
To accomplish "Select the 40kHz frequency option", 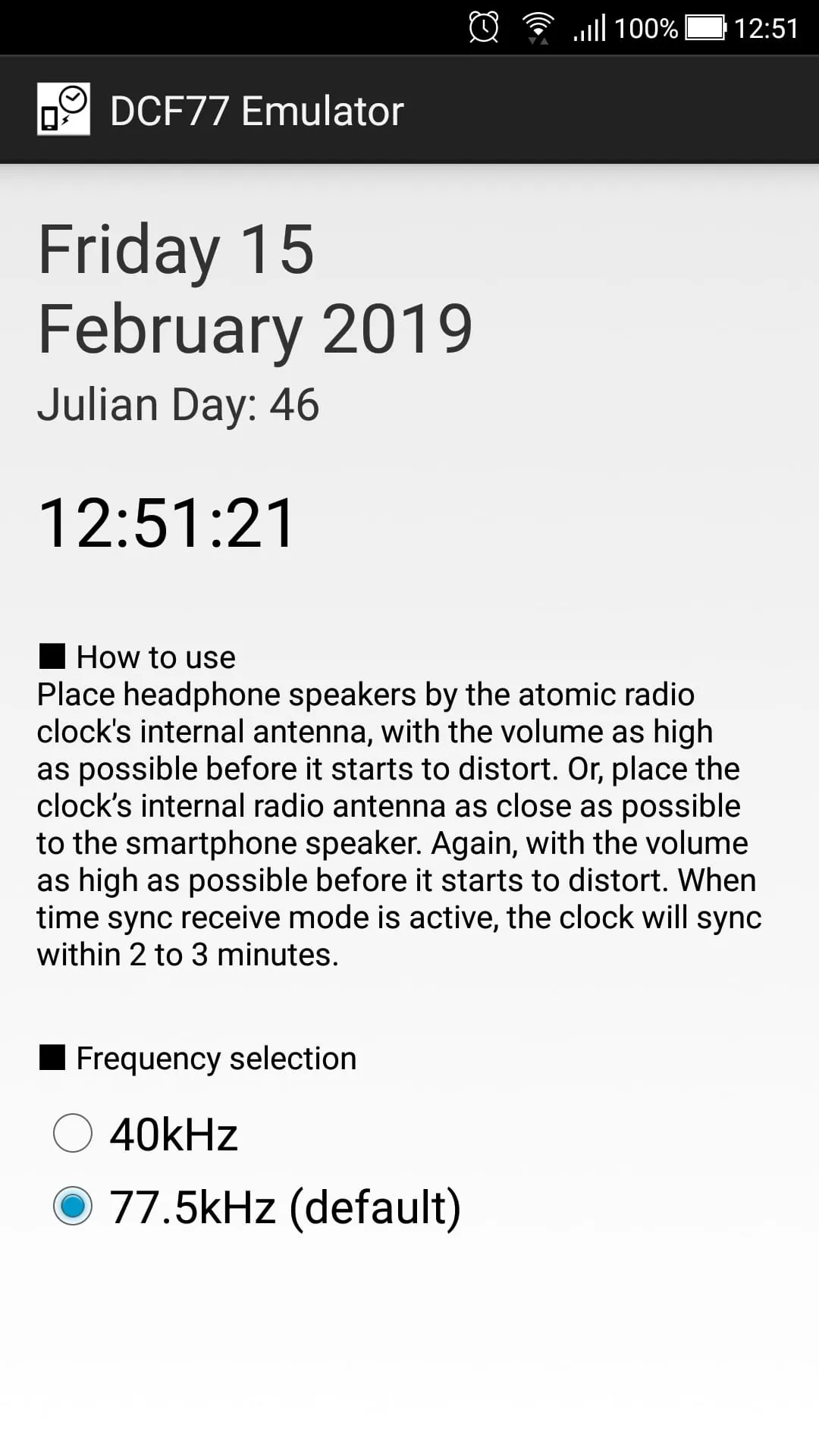I will click(74, 1133).
